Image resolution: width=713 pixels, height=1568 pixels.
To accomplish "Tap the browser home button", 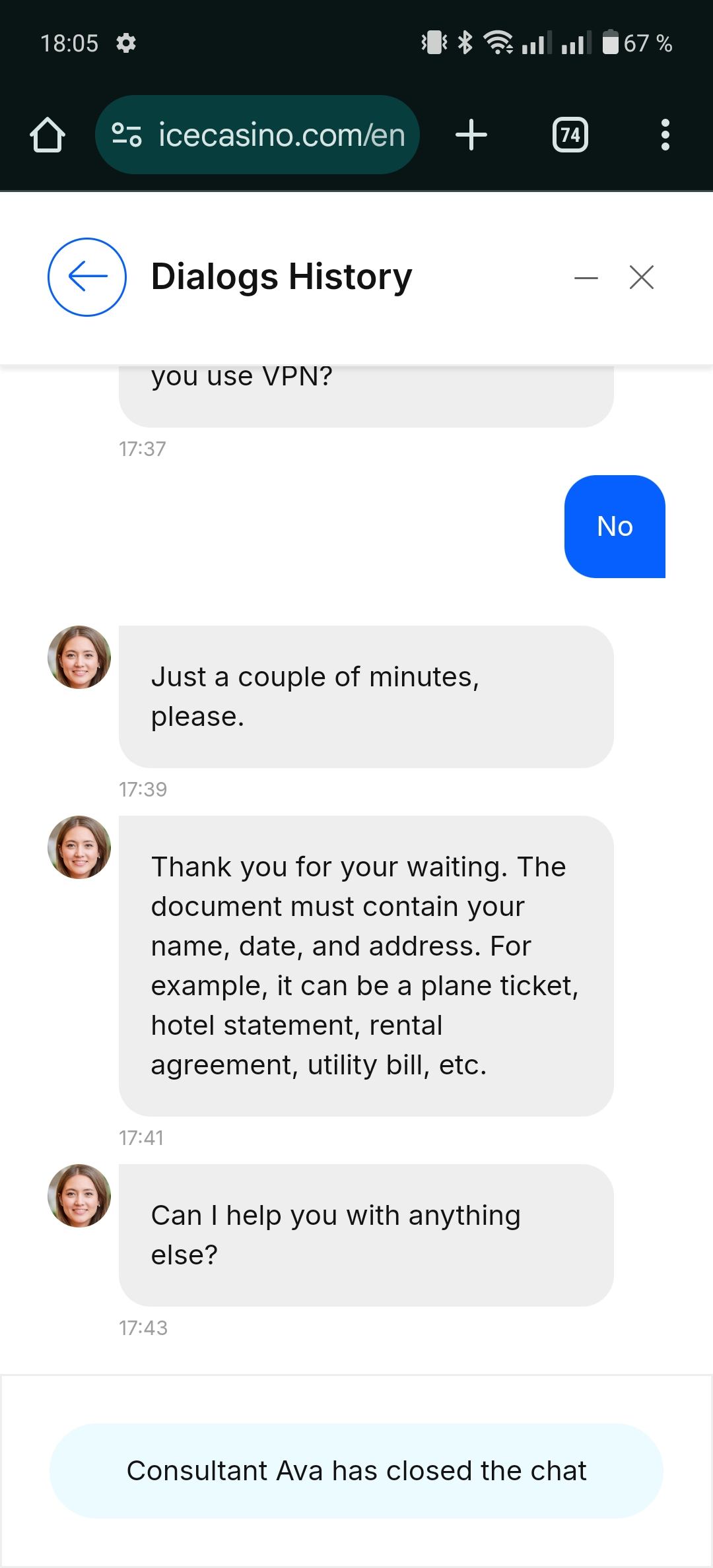I will click(x=48, y=135).
